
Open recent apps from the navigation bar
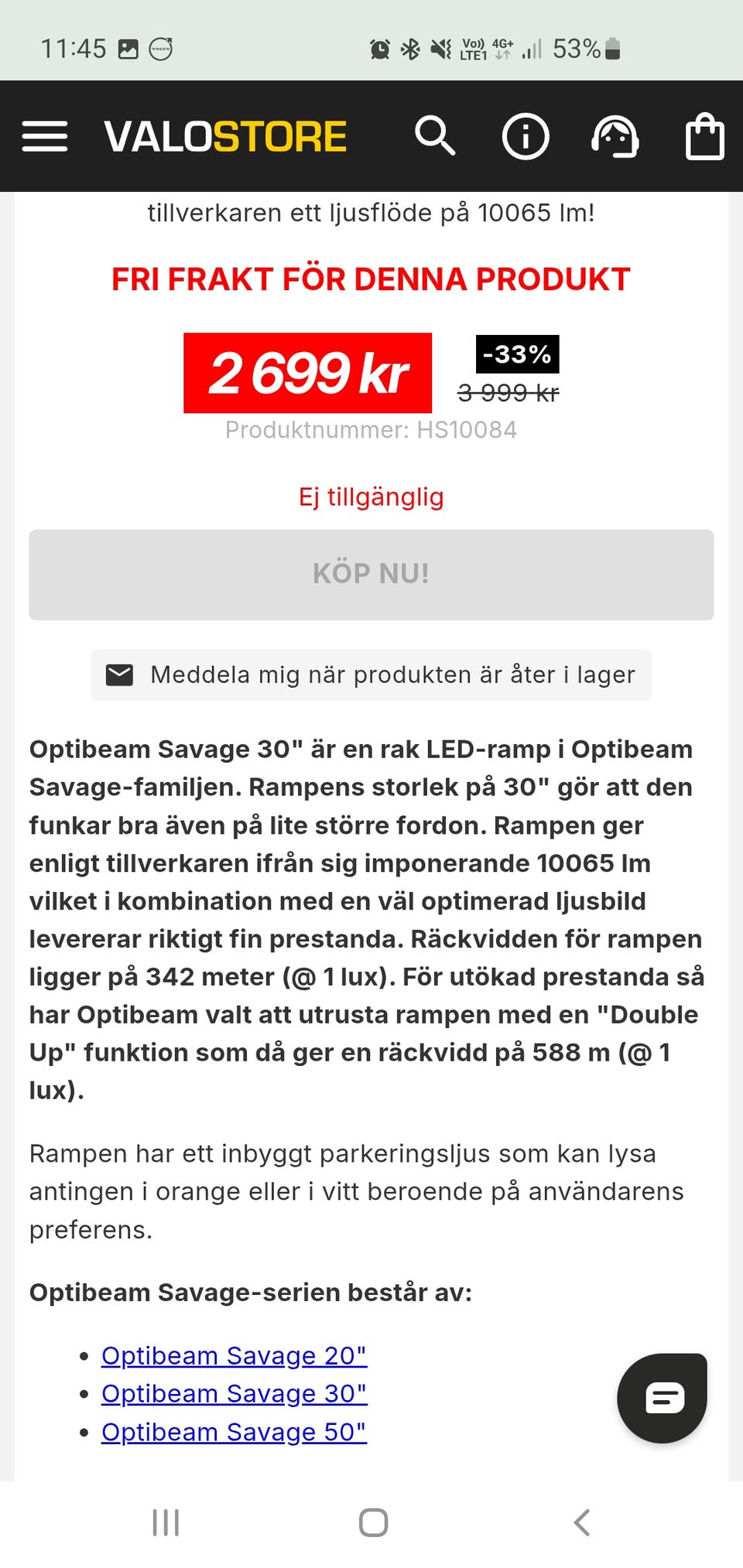(x=166, y=1522)
